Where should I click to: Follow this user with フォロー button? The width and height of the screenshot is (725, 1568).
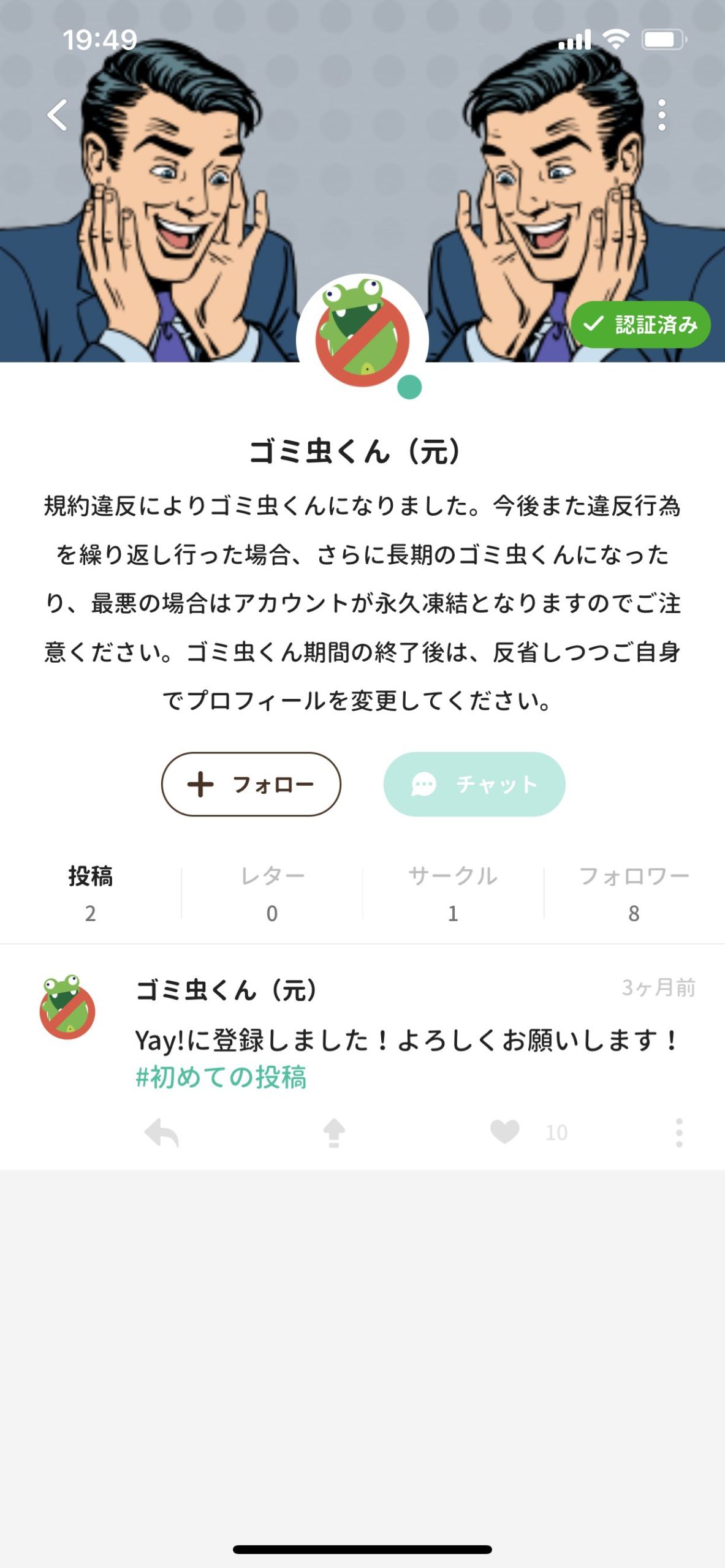pyautogui.click(x=251, y=784)
